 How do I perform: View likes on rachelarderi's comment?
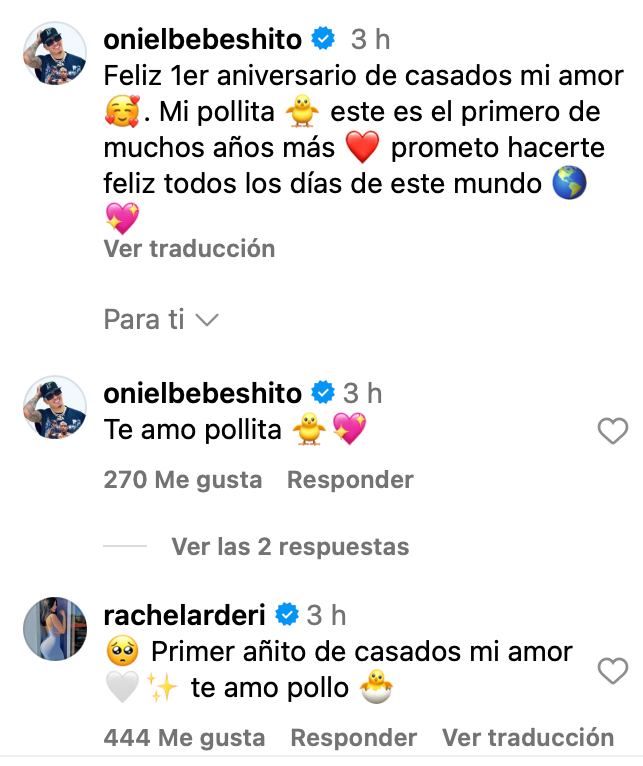click(185, 738)
